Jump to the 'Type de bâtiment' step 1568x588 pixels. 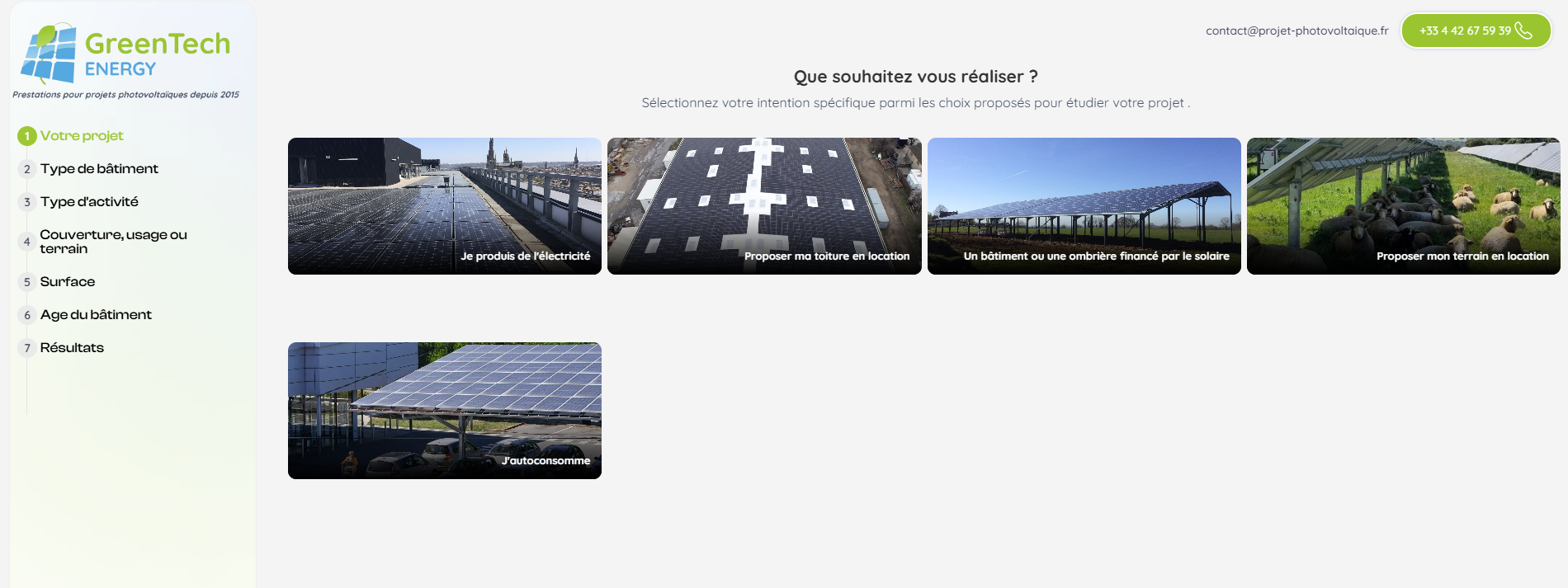(99, 169)
